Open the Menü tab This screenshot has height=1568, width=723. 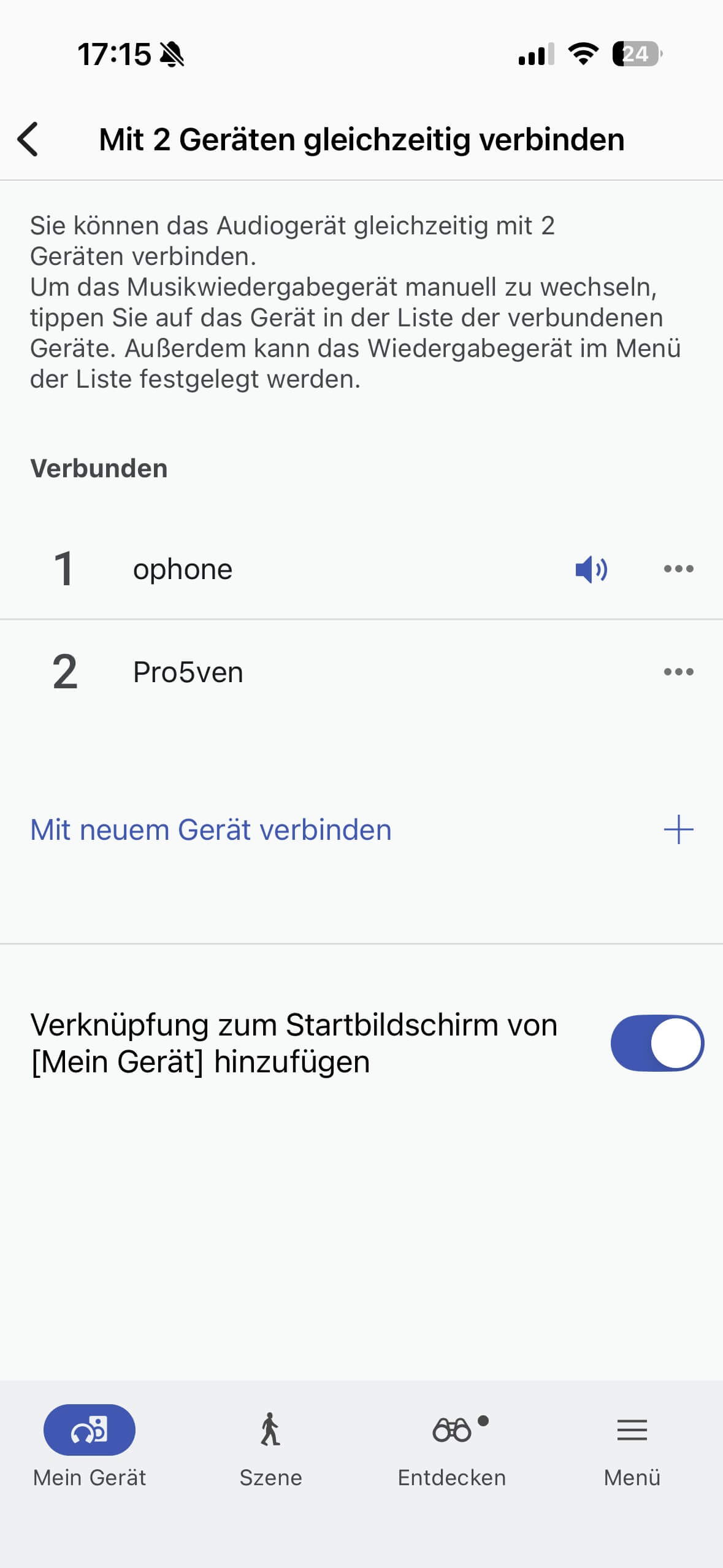632,1448
